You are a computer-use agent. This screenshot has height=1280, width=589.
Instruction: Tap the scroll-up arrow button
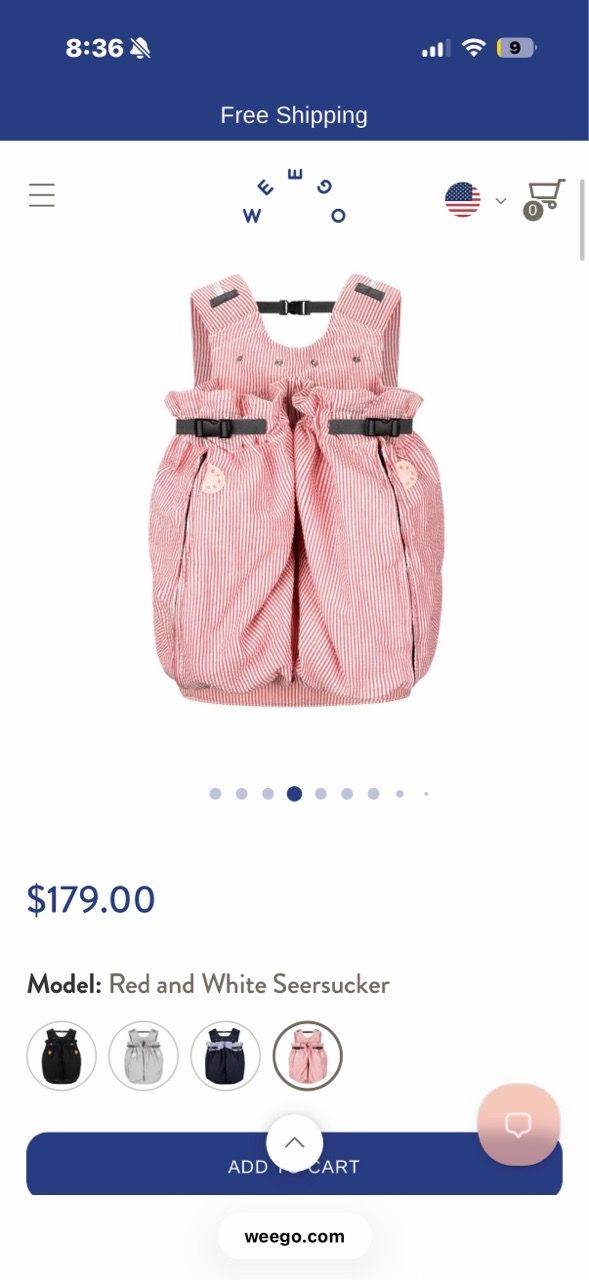tap(294, 1142)
